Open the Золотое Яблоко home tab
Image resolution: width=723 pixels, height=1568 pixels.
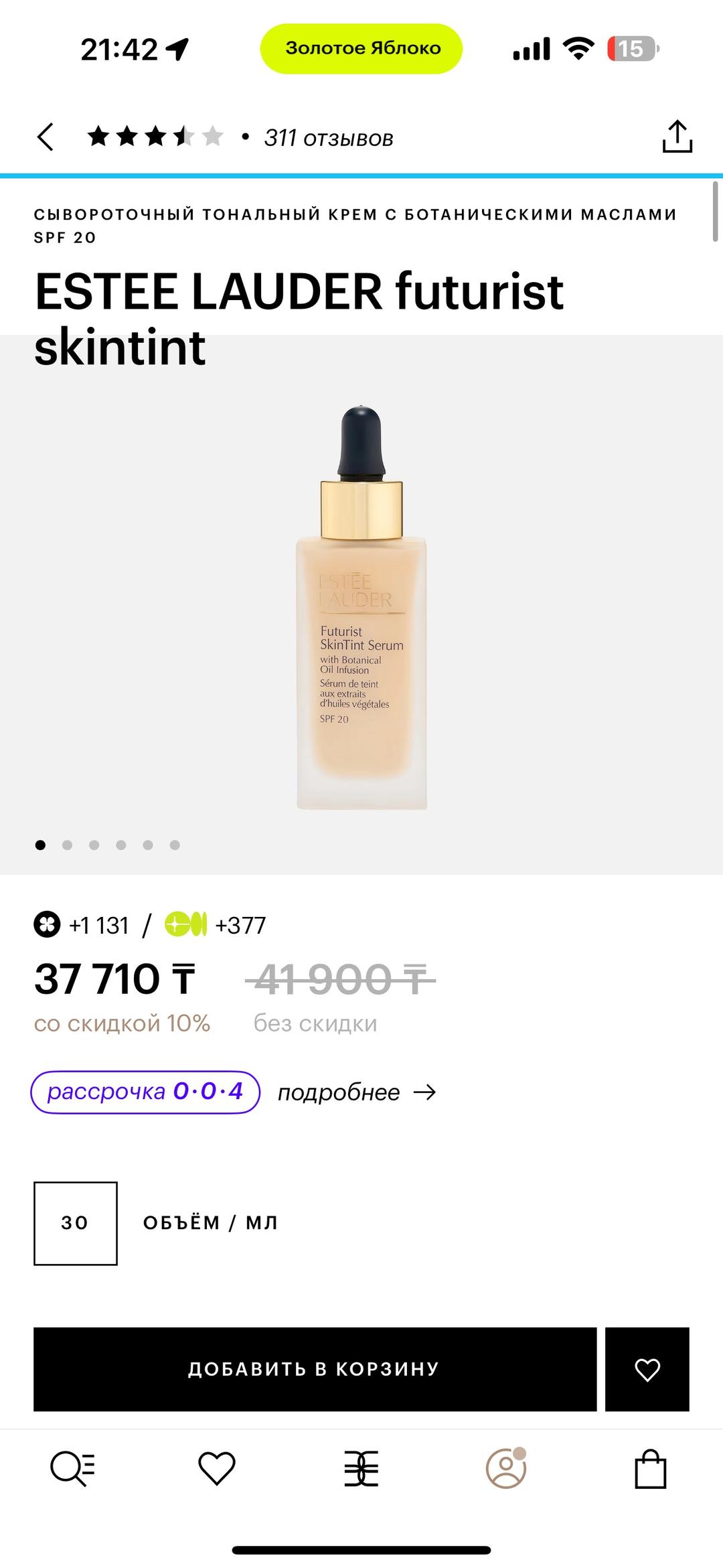pos(361,1469)
